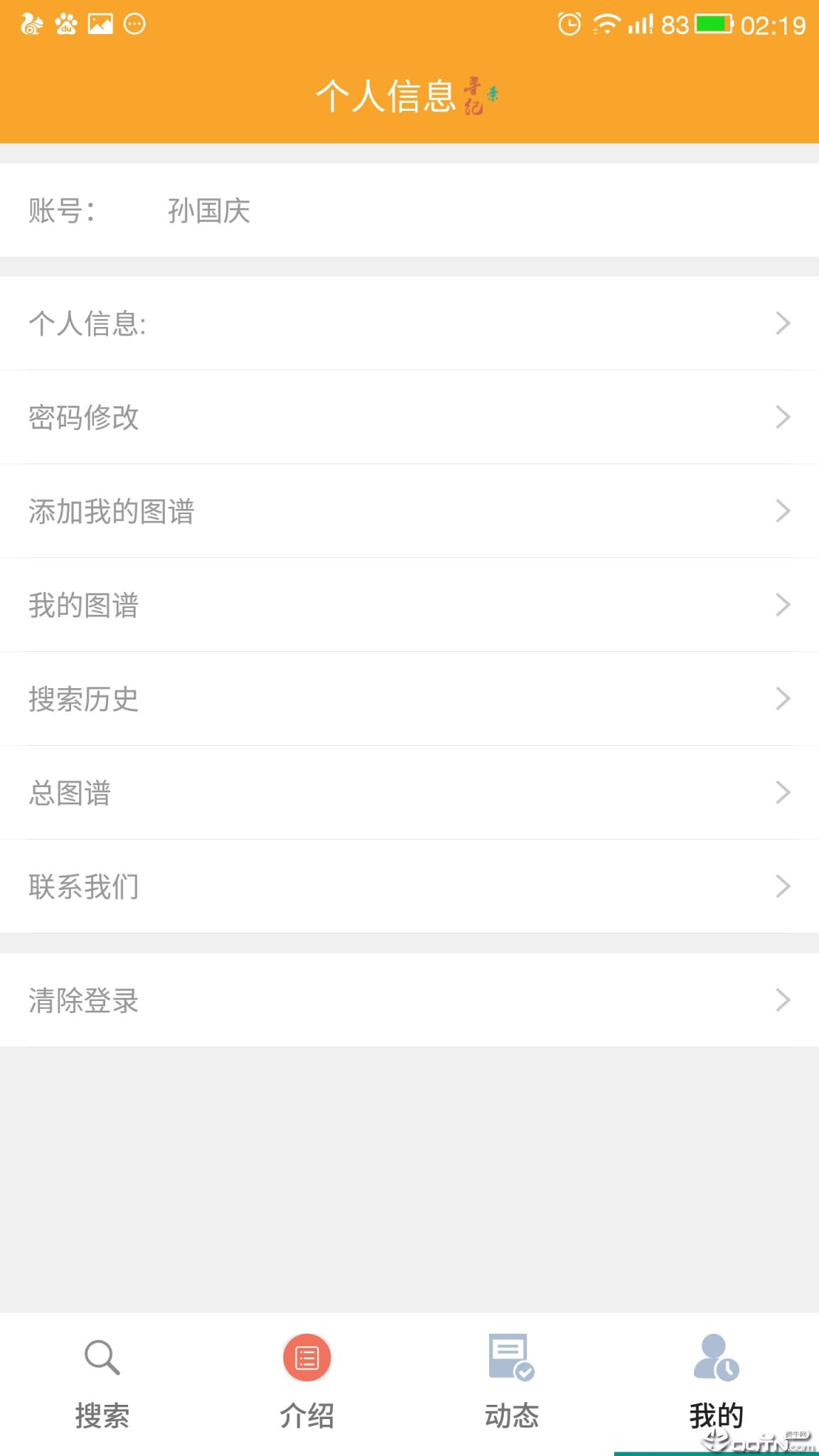Screen dimensions: 819x1456
Task: Expand the 添加我的图谱 row chevron
Action: point(783,511)
